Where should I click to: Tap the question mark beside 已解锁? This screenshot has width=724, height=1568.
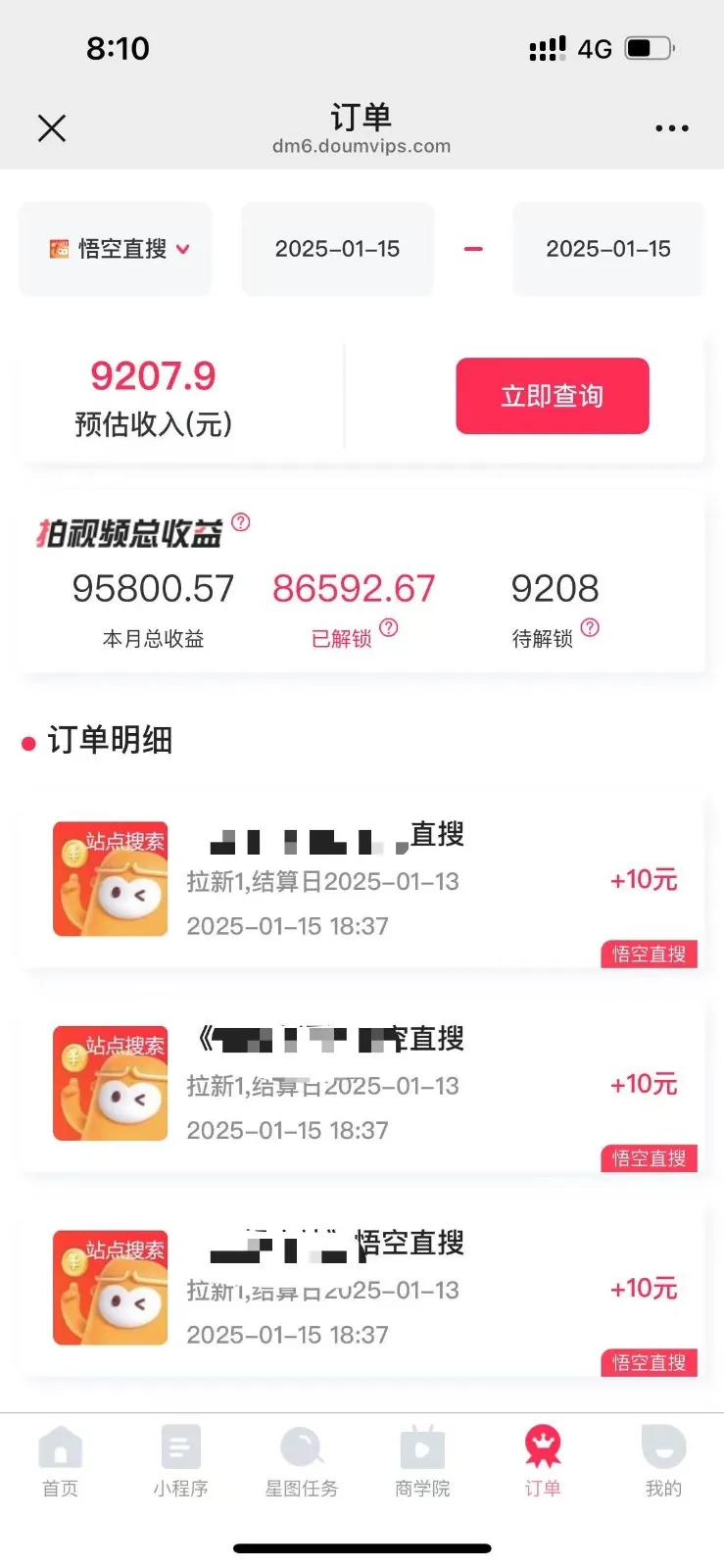tap(389, 631)
